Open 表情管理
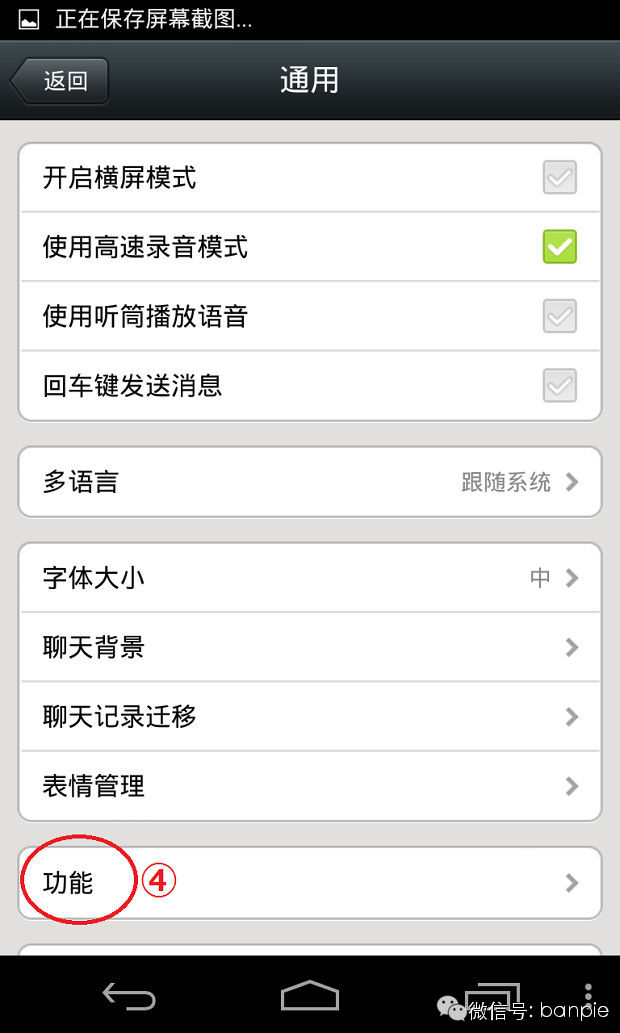Viewport: 620px width, 1033px height. coord(310,786)
